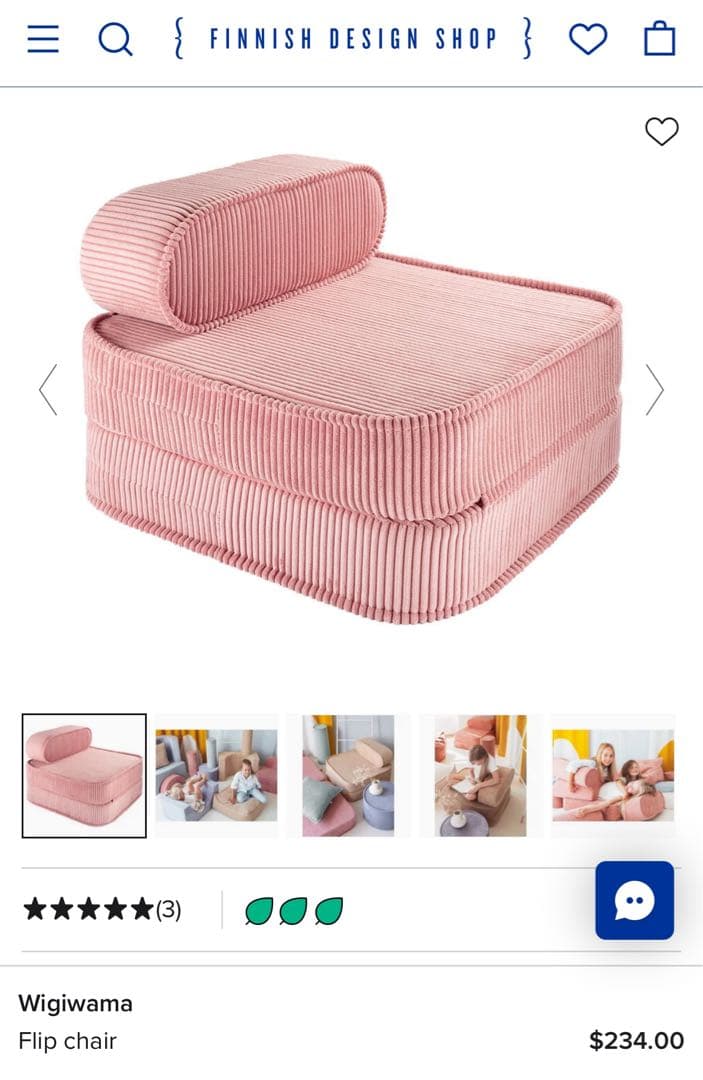703x1080 pixels.
Task: Tap the green leaves sustainability rating
Action: (294, 910)
